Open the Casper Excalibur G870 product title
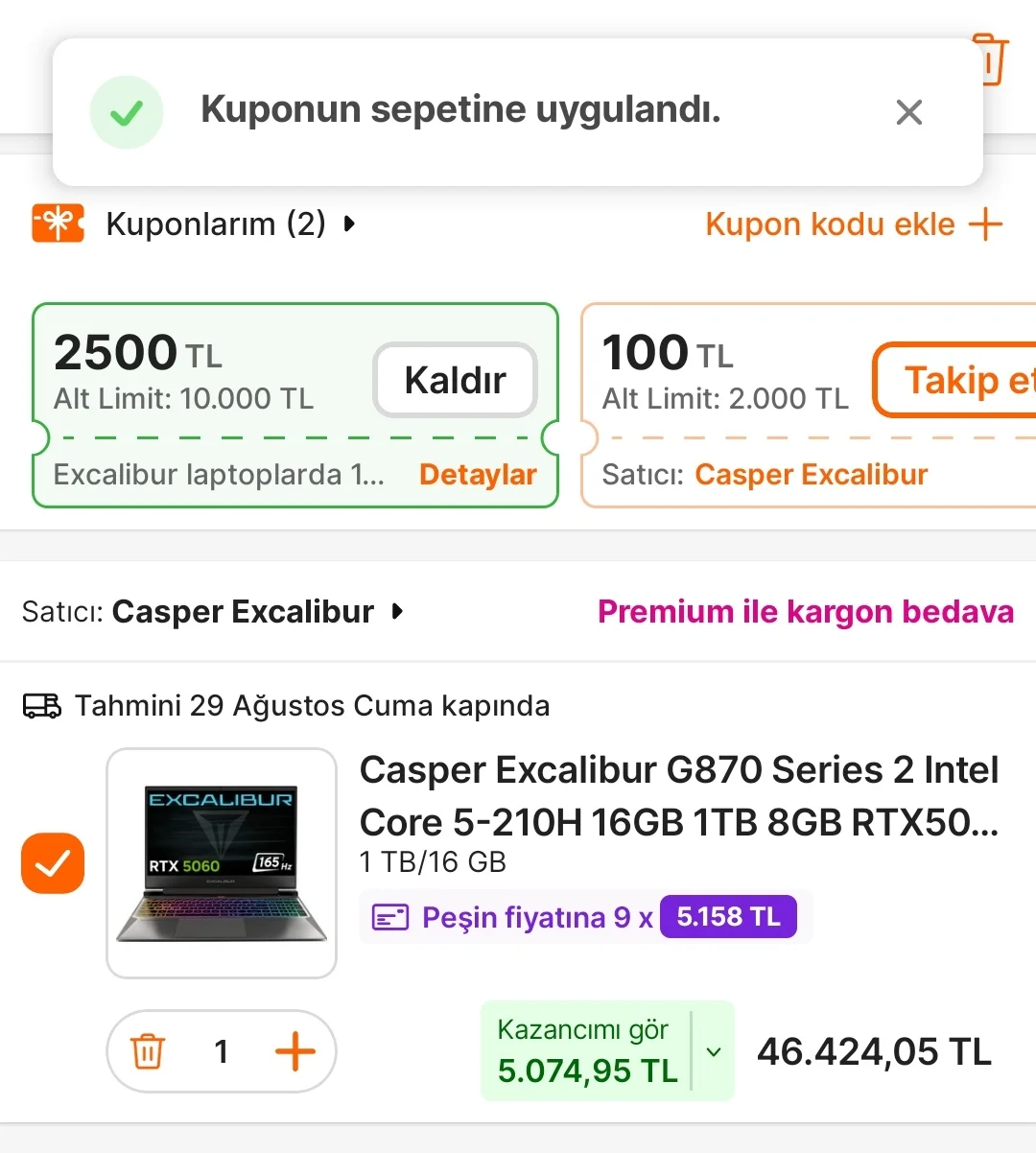The height and width of the screenshot is (1153, 1036). point(678,795)
